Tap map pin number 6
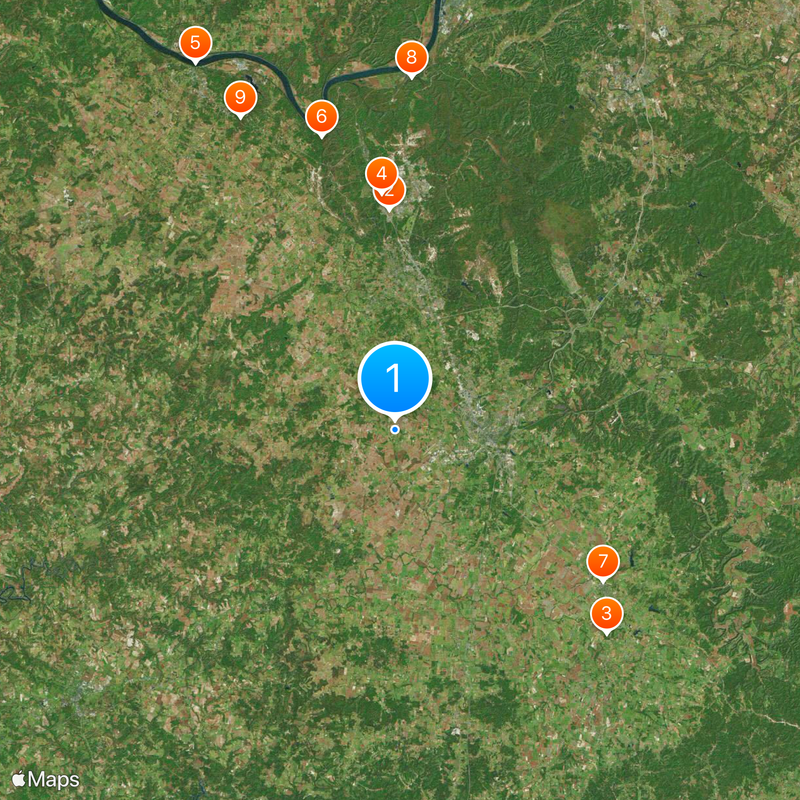The width and height of the screenshot is (800, 800). 321,116
